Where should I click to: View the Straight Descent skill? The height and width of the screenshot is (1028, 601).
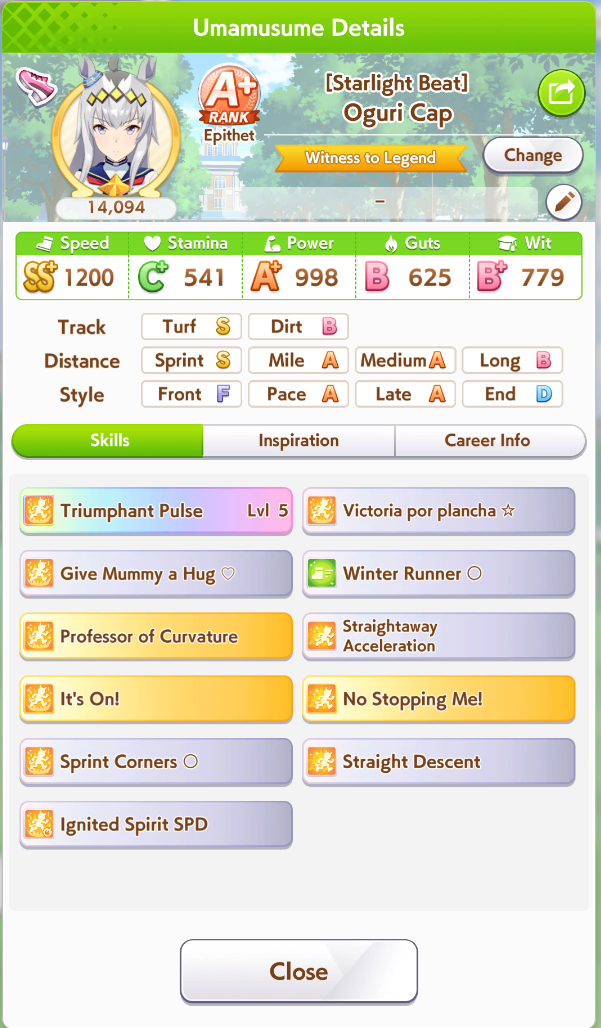(x=438, y=762)
